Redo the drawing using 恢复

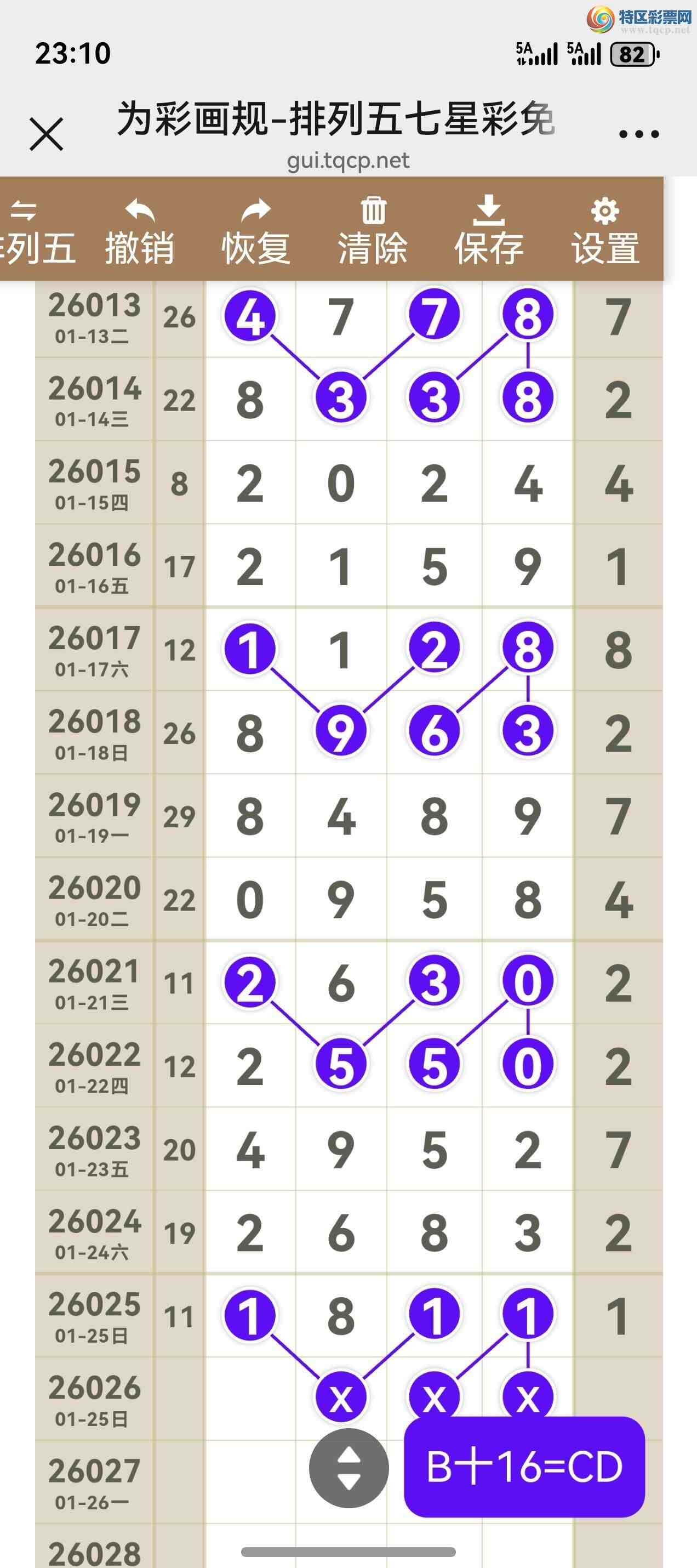(256, 232)
